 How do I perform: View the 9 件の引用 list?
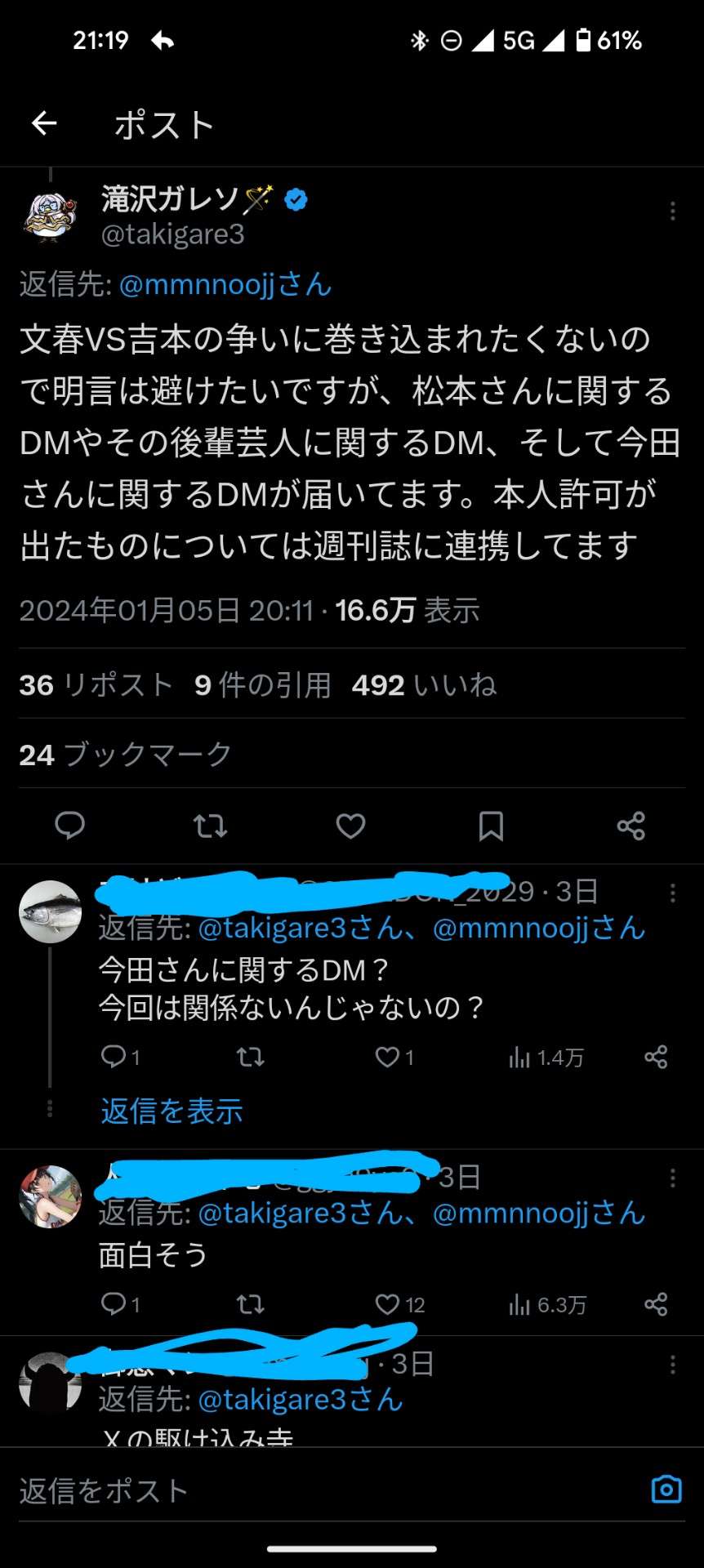pos(262,684)
